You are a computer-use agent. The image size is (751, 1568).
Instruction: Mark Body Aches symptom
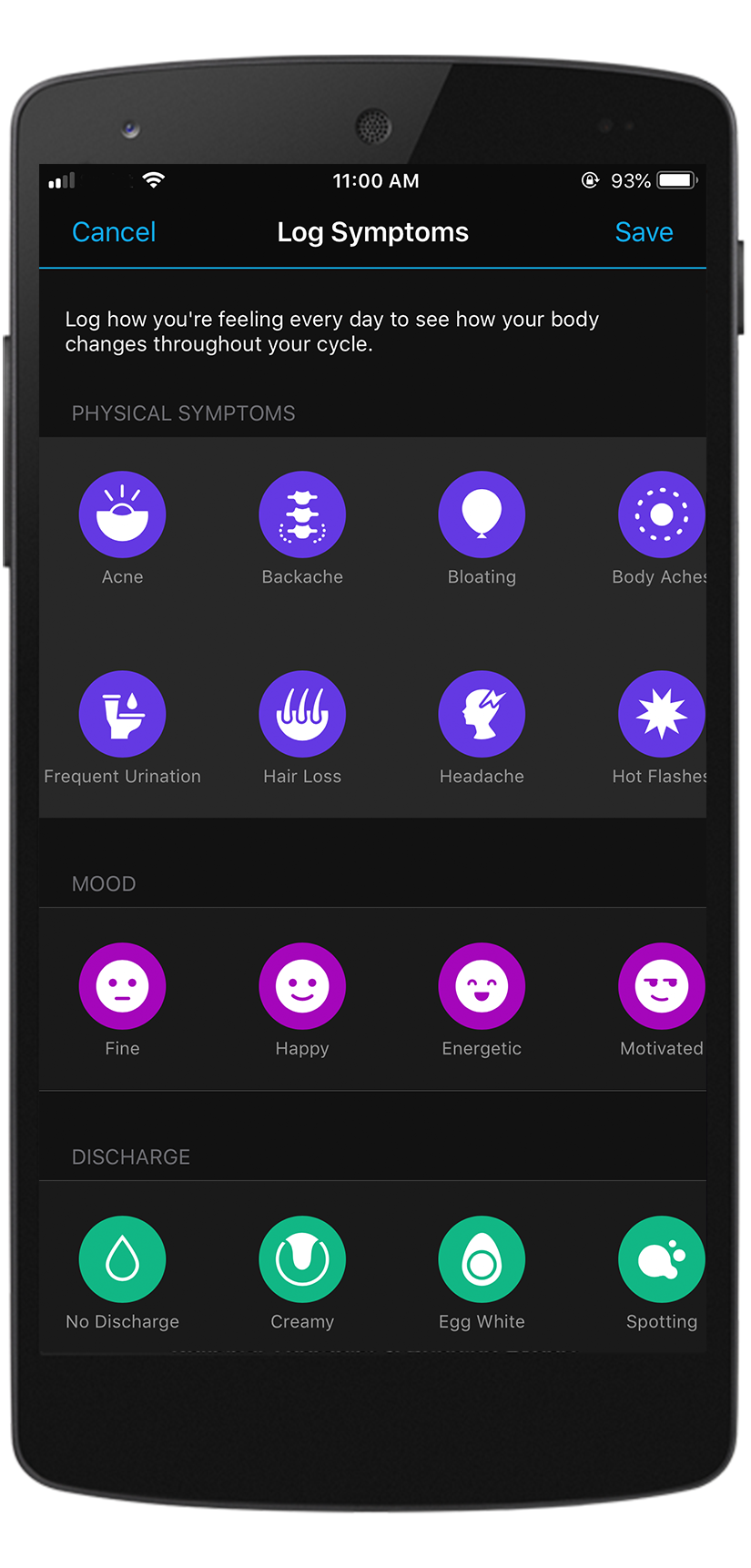click(661, 514)
